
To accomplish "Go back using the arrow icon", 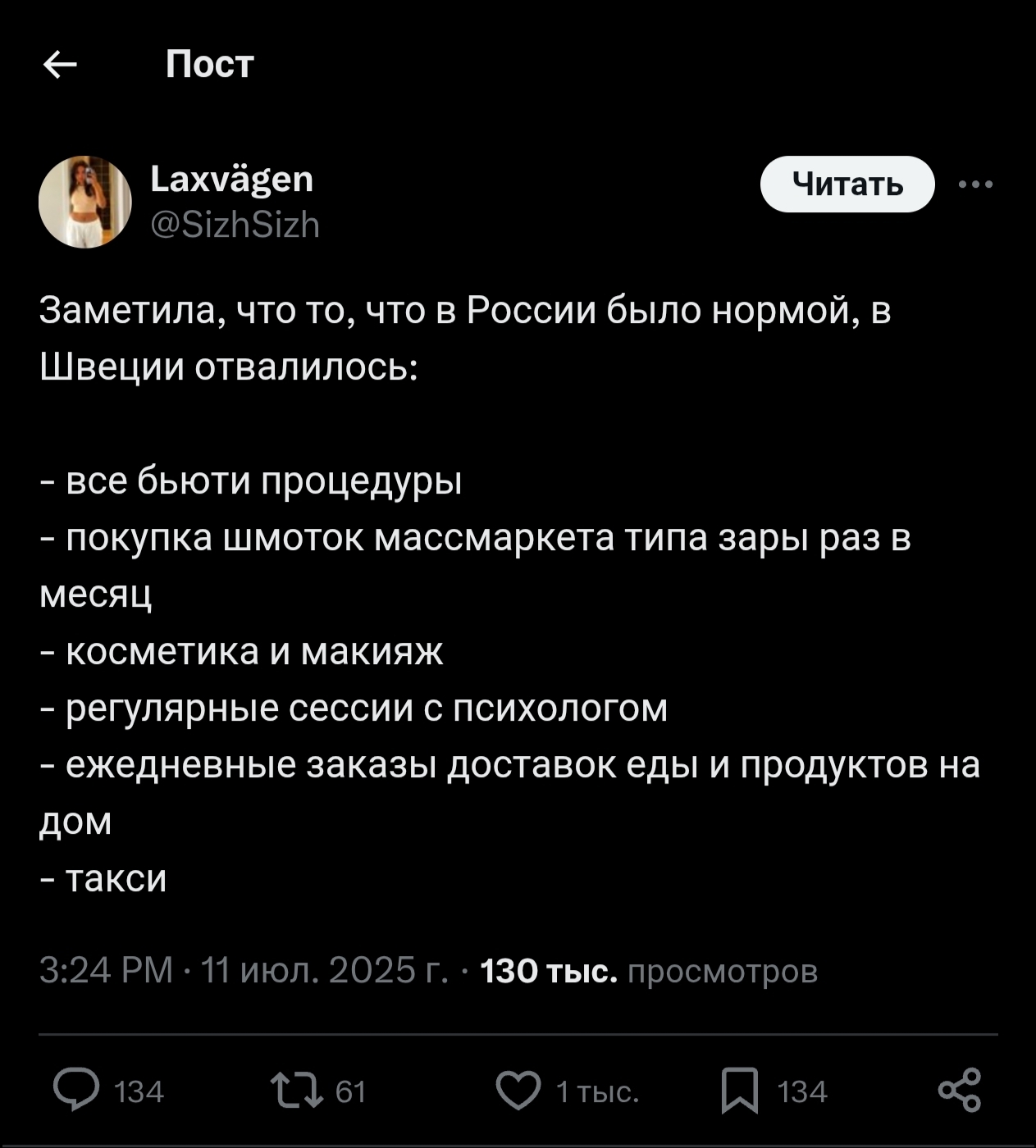I will tap(60, 64).
